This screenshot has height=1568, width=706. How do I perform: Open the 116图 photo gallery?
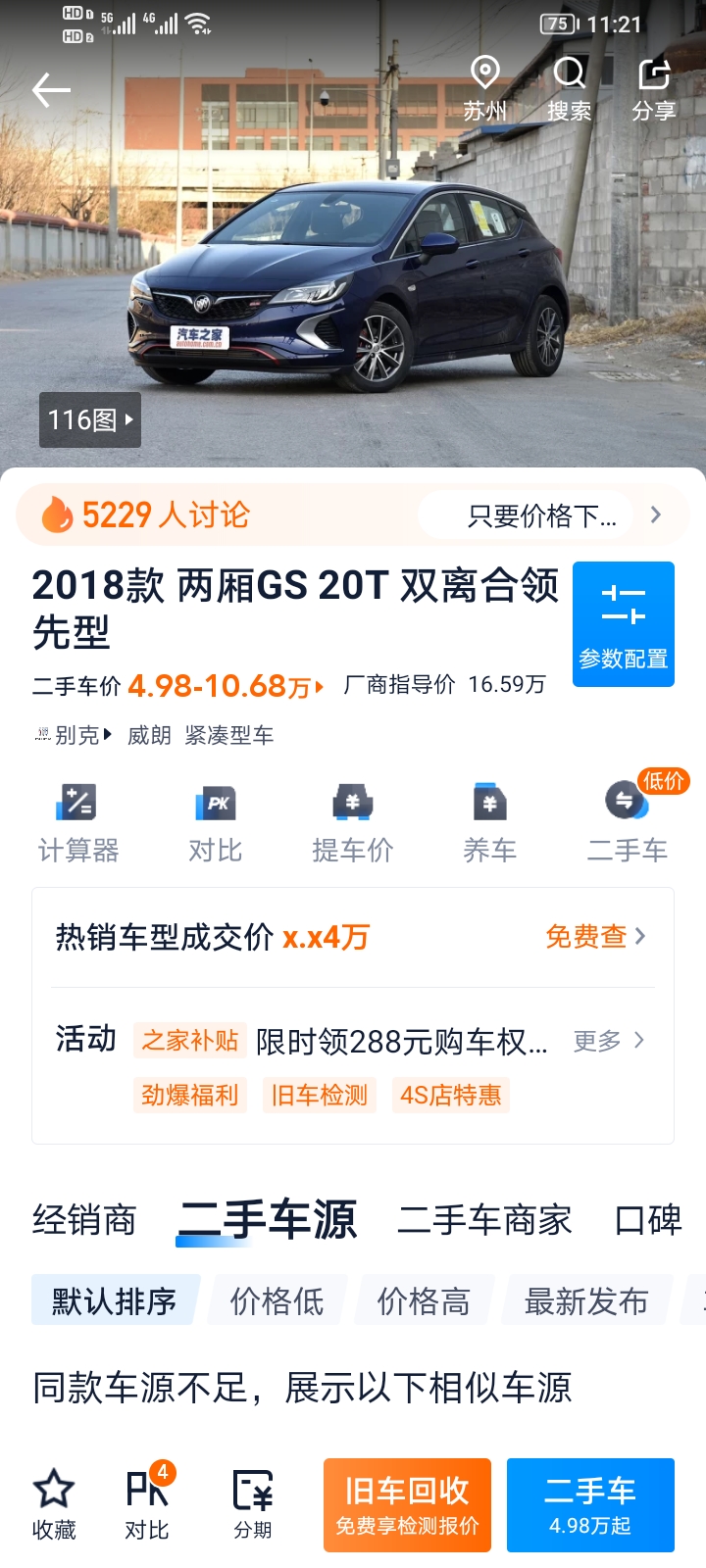coord(90,420)
